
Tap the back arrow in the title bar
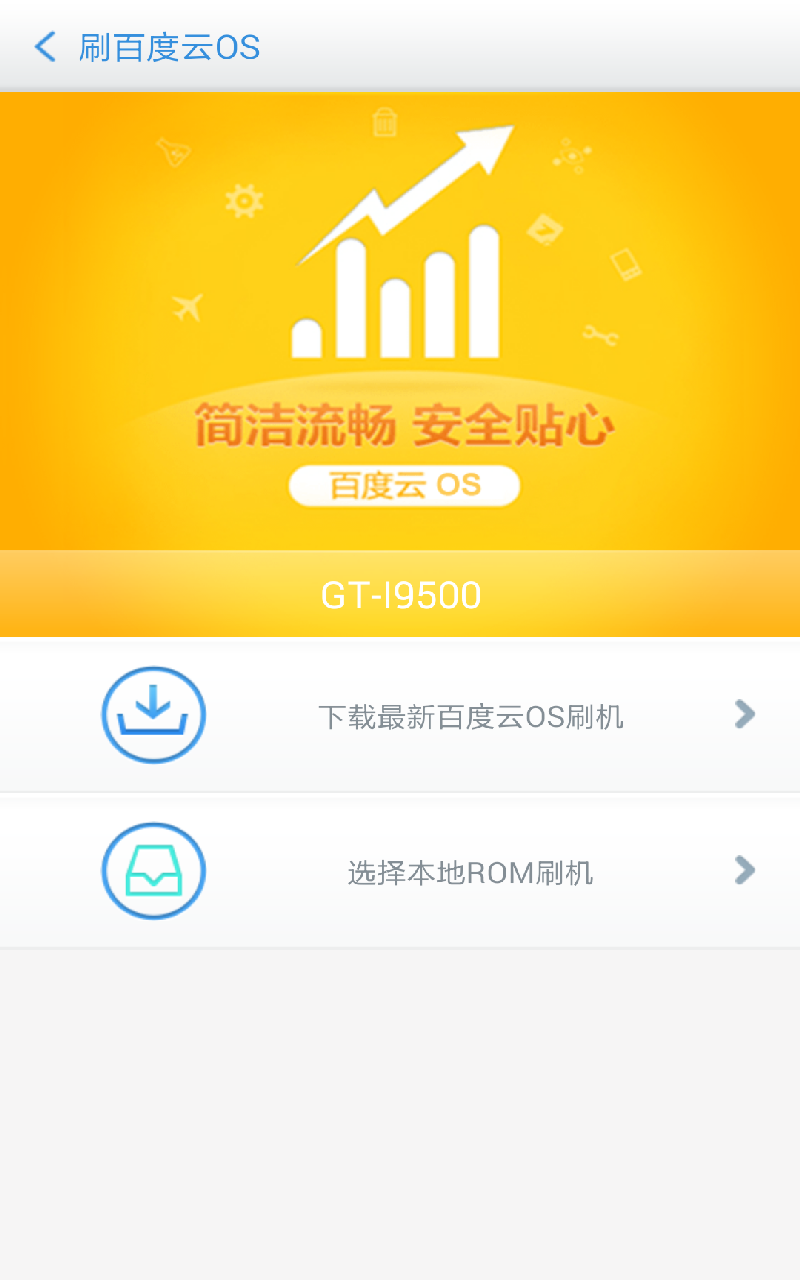[44, 47]
